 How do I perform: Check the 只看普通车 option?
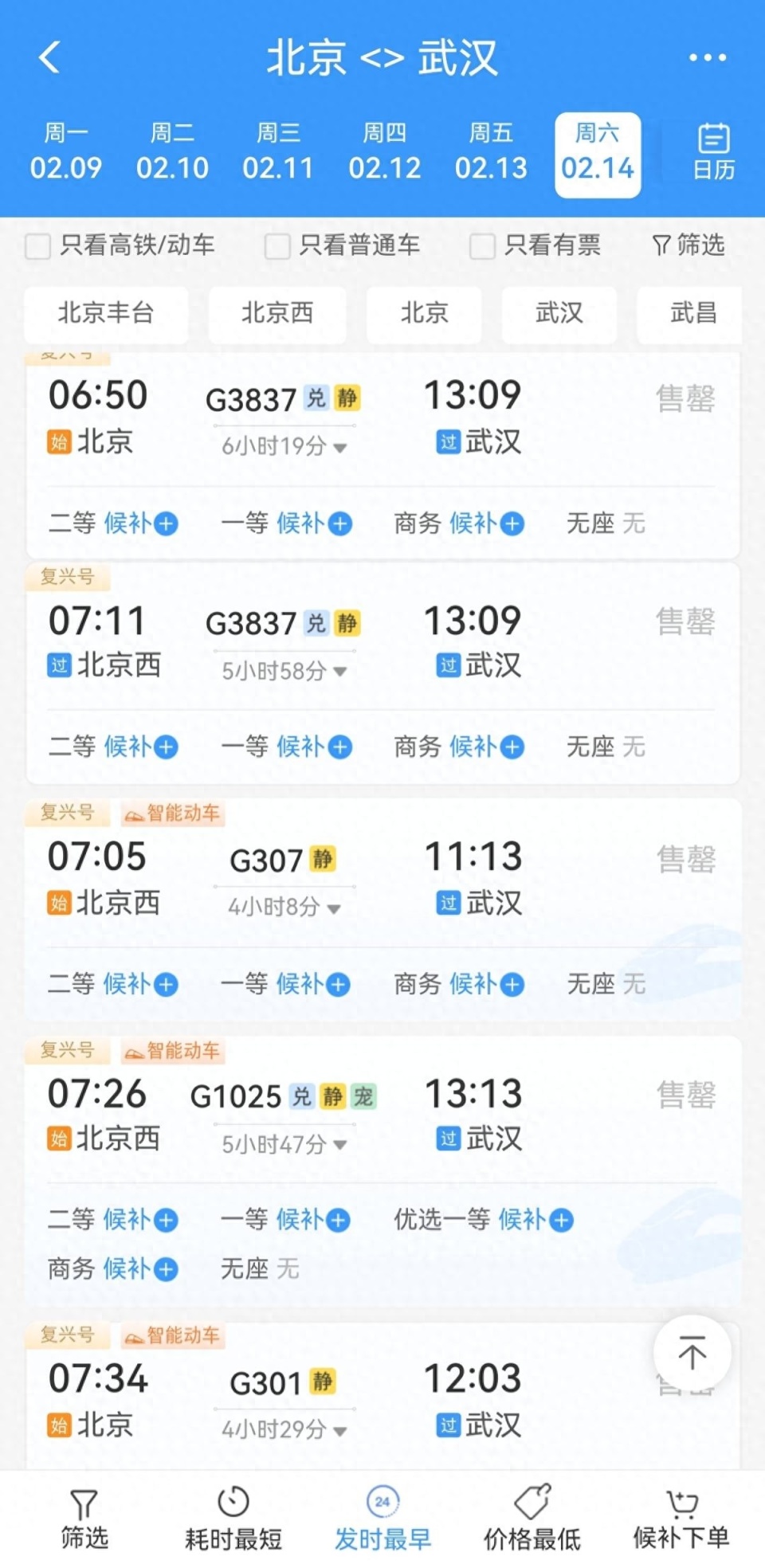276,248
